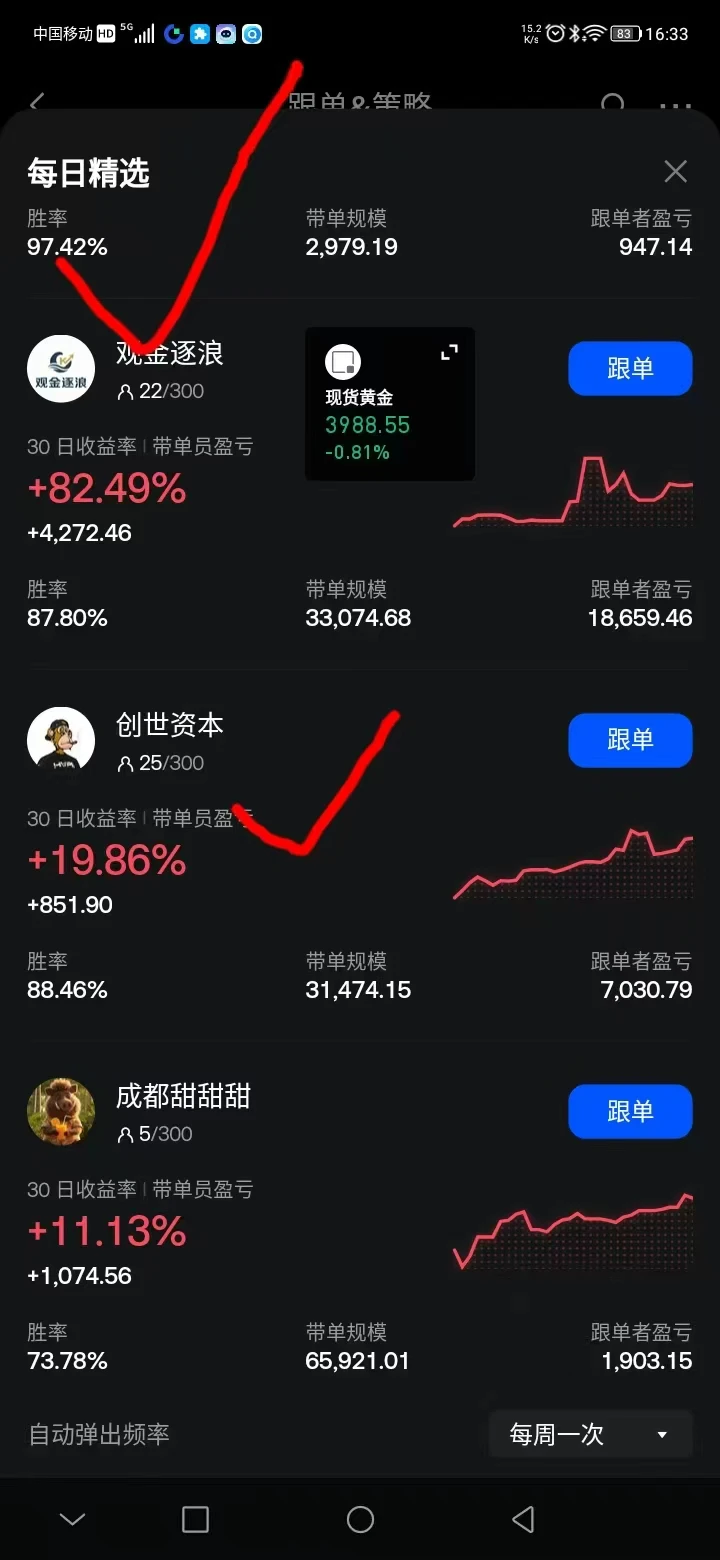Go back with the system back button
The height and width of the screenshot is (1560, 720).
coord(523,1520)
